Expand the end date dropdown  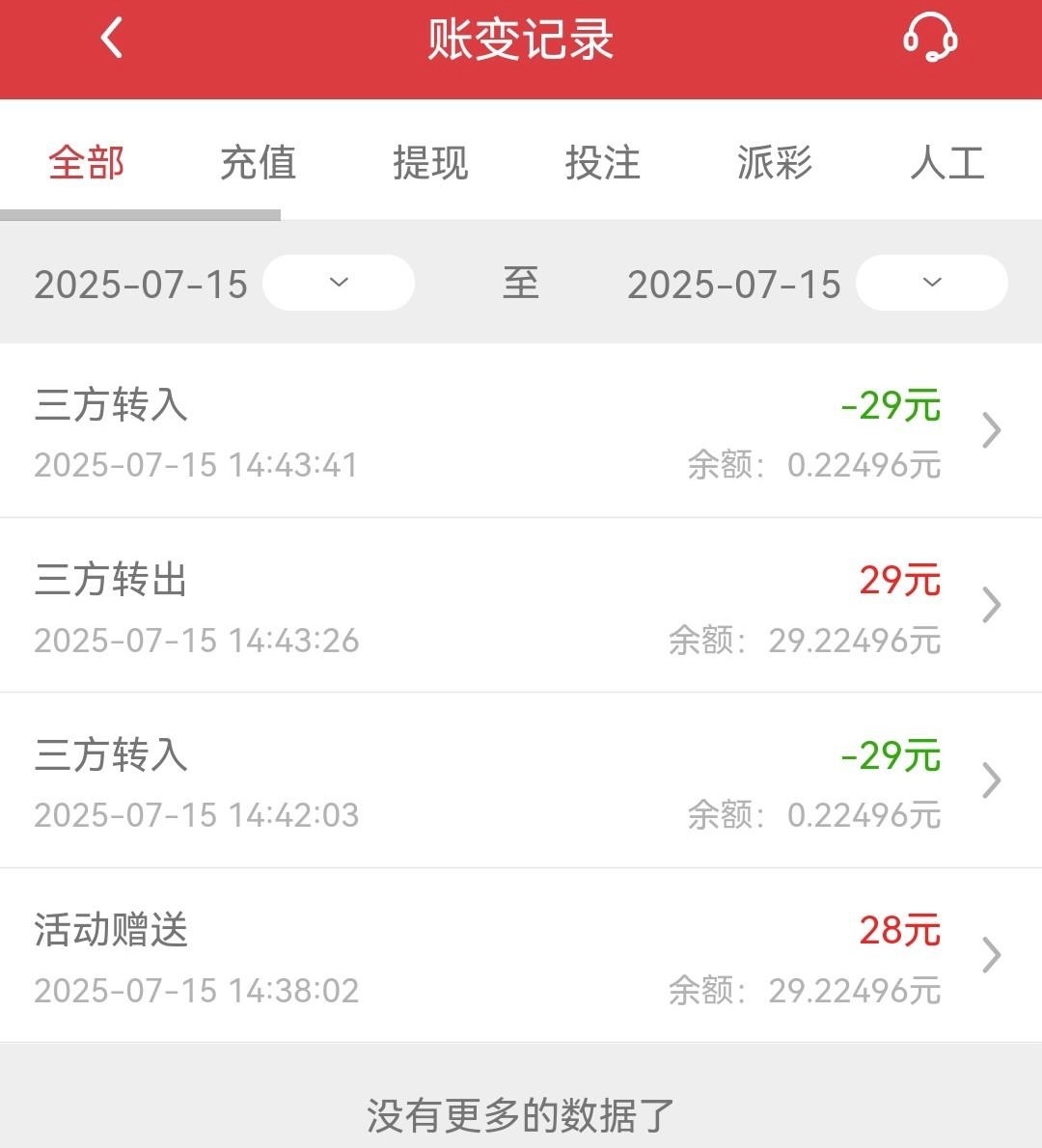tap(931, 283)
